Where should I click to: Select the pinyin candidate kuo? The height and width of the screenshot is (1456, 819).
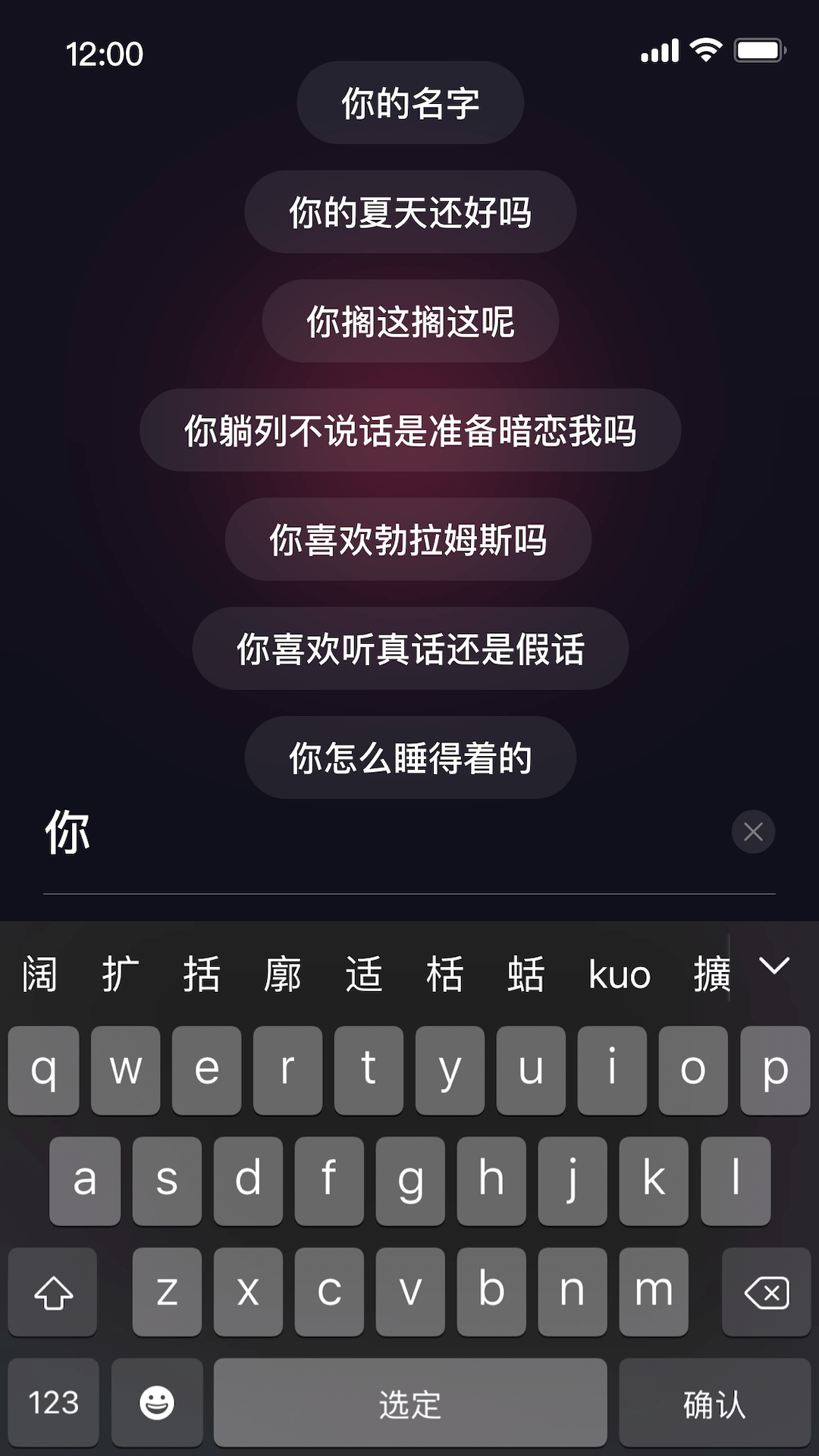point(619,975)
